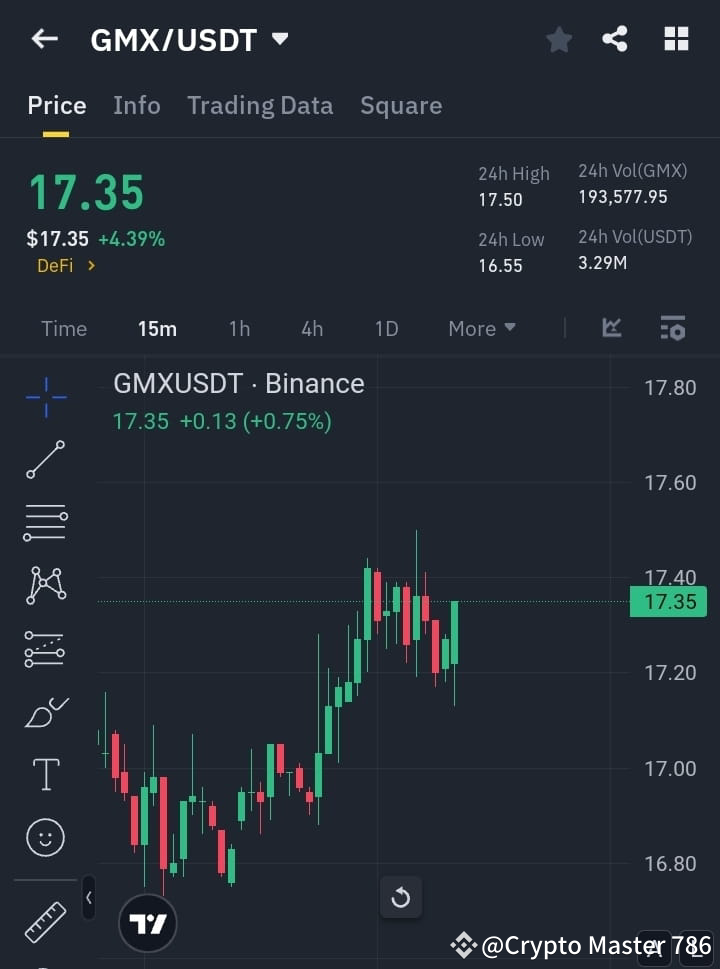
Task: Open the chart indicators icon
Action: pyautogui.click(x=611, y=328)
